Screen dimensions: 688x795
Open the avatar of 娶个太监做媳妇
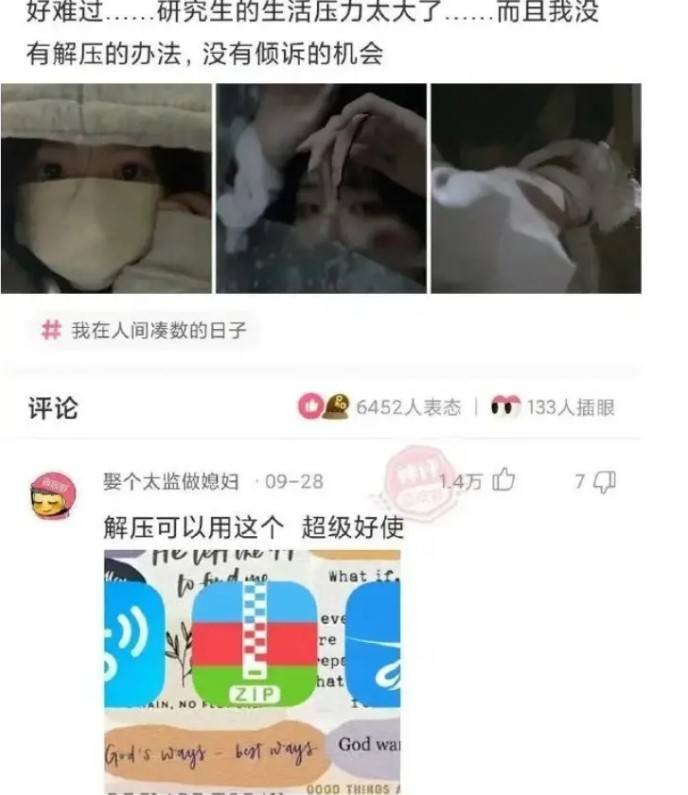pos(53,496)
